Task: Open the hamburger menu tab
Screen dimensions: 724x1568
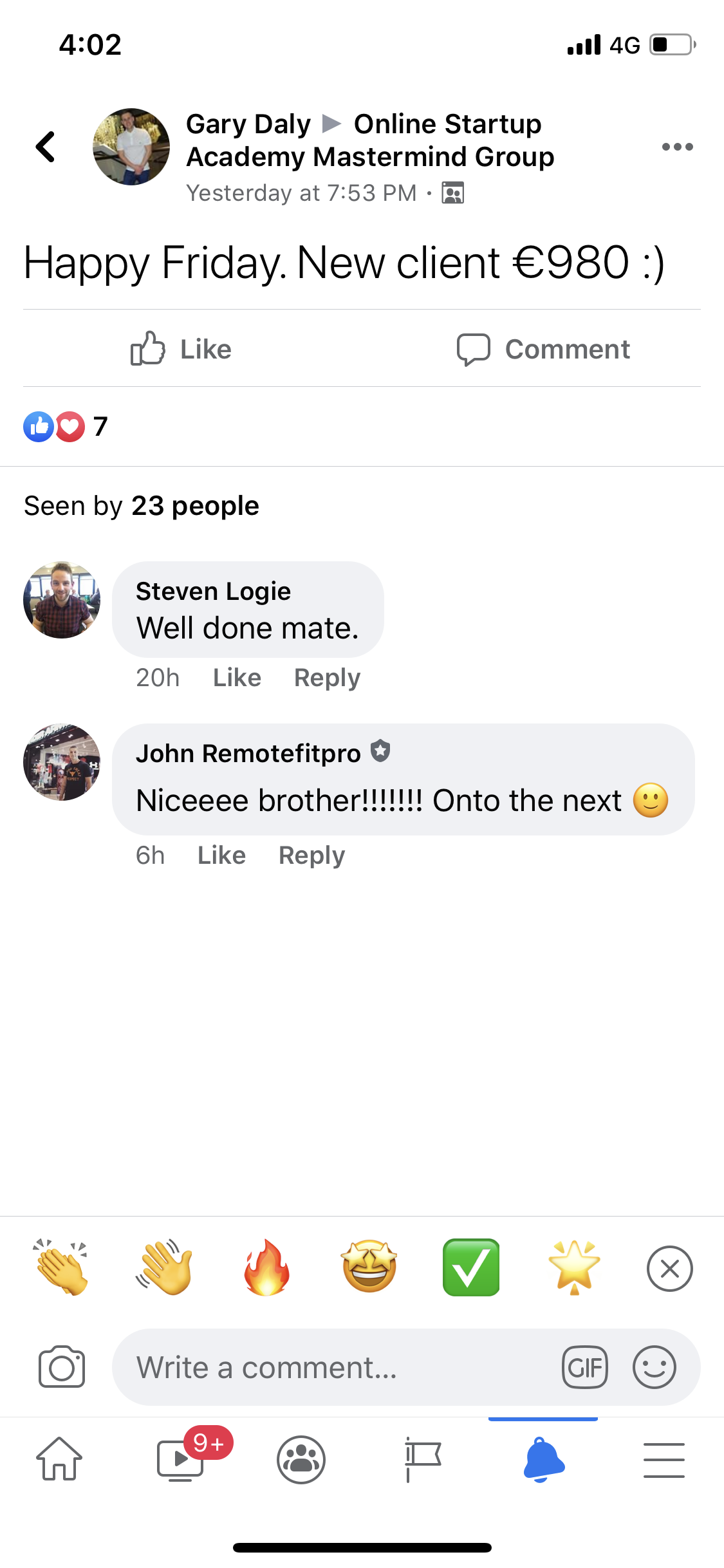Action: 664,1459
